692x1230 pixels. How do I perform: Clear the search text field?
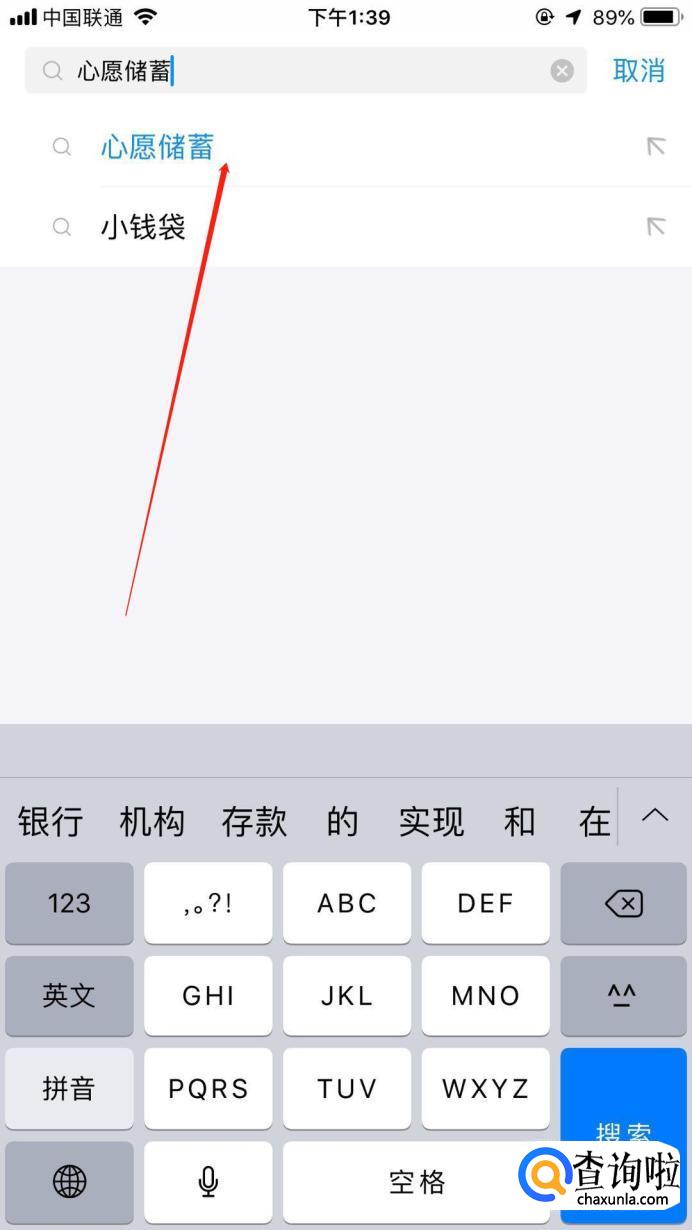click(562, 71)
